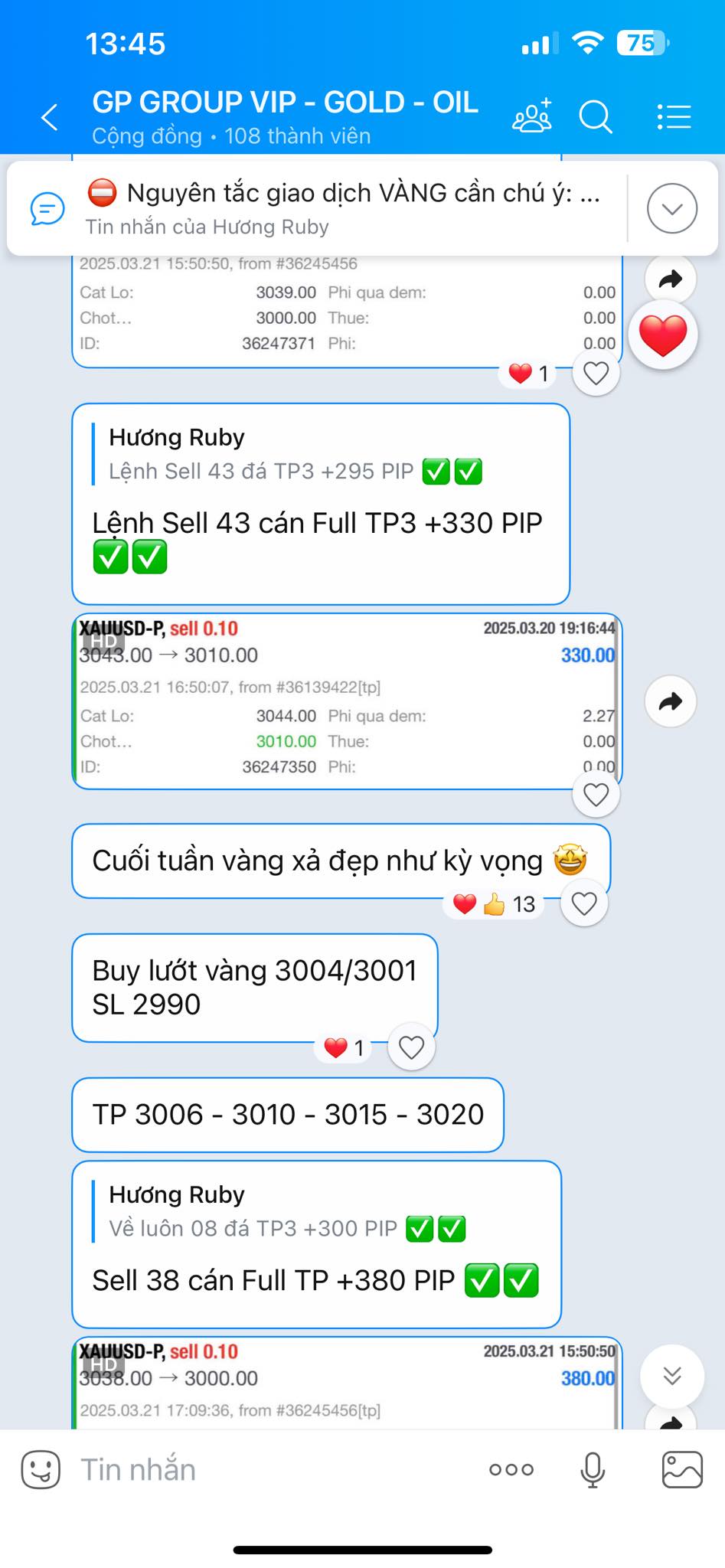Tap the large red heart quick reaction
This screenshot has width=725, height=1568.
663,335
